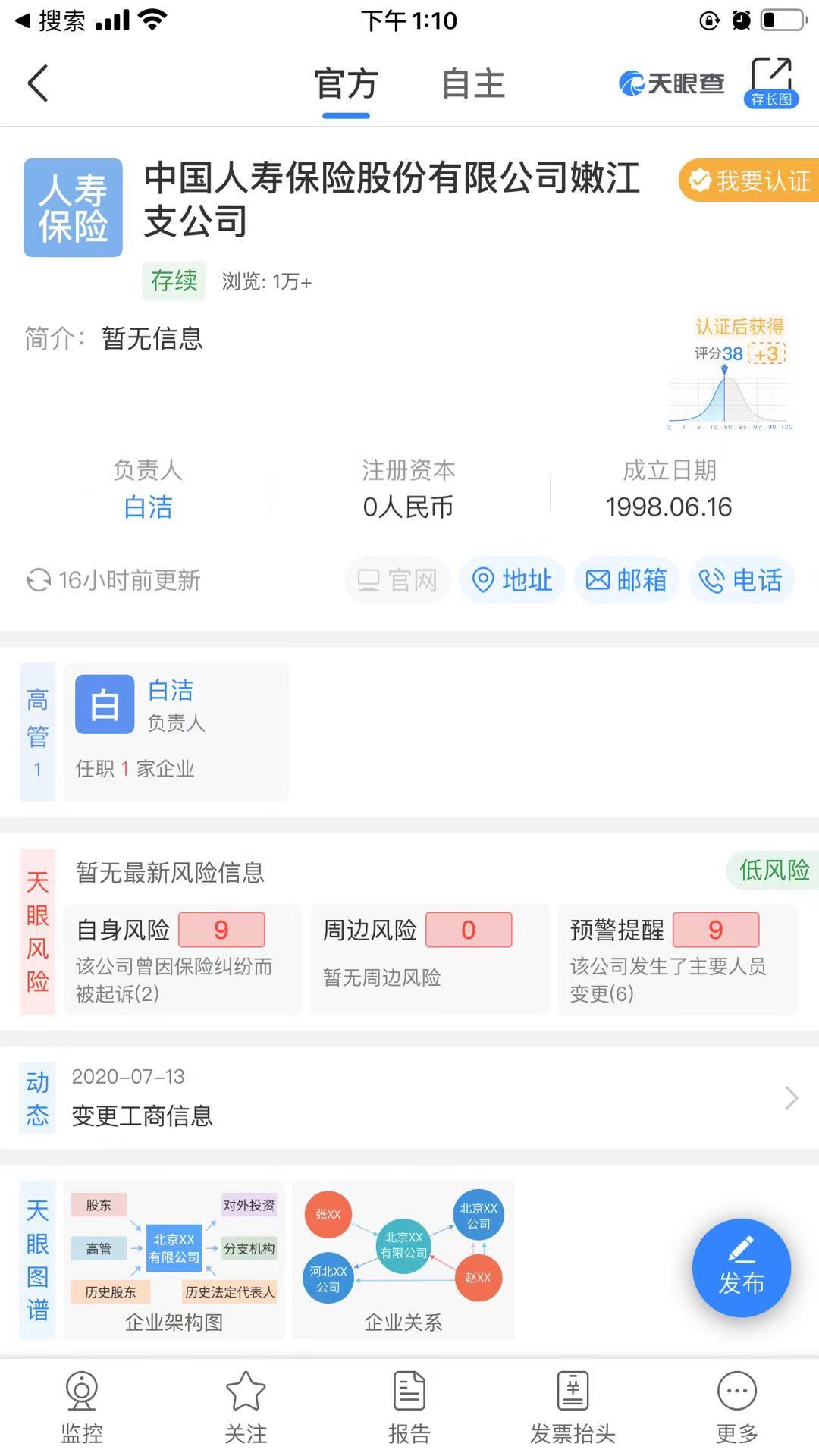Follow this company with 关注
Viewport: 819px width, 1456px height.
(x=246, y=1407)
